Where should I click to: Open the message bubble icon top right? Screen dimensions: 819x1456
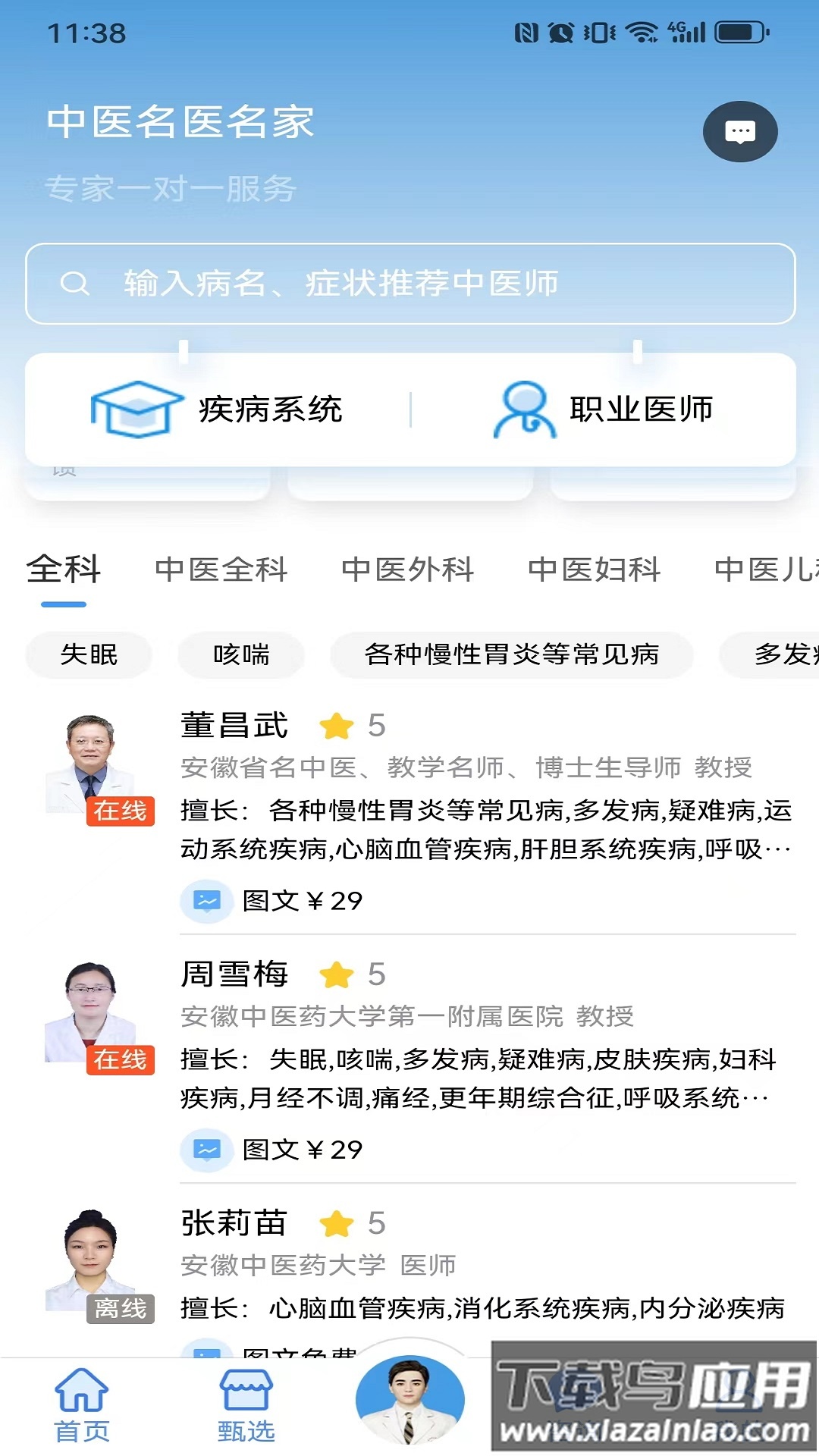(x=742, y=130)
